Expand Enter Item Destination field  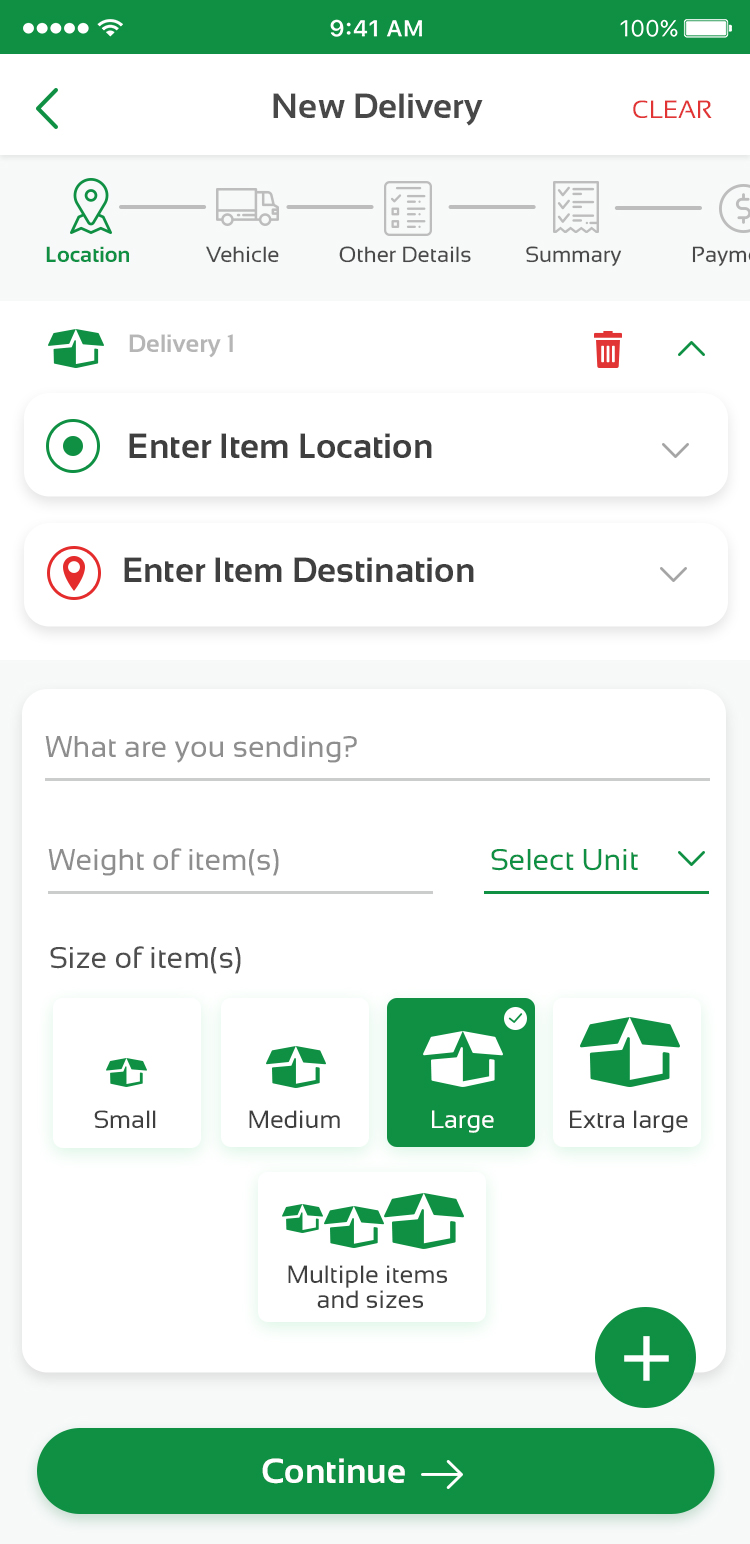375,573
